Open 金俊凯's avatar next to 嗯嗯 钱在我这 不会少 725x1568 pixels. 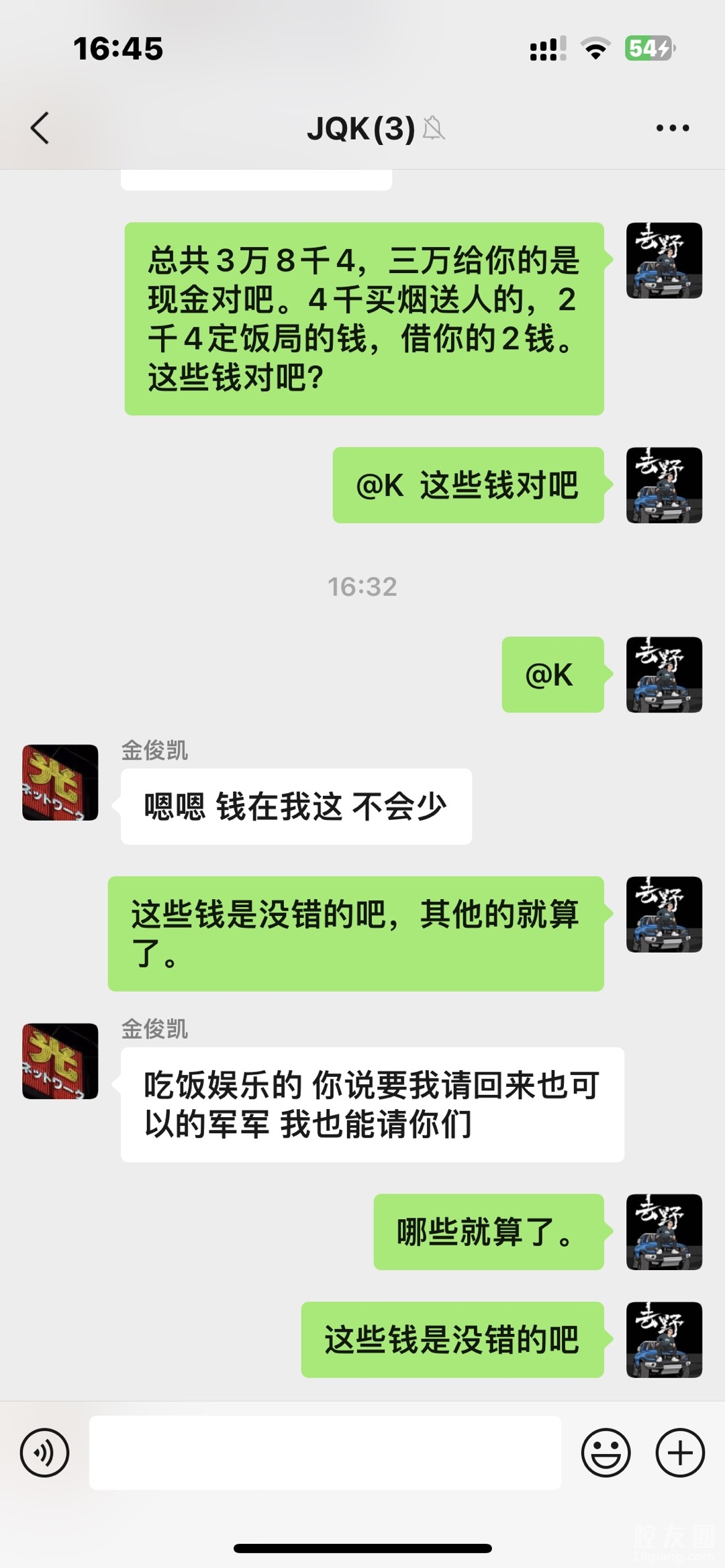coord(60,782)
